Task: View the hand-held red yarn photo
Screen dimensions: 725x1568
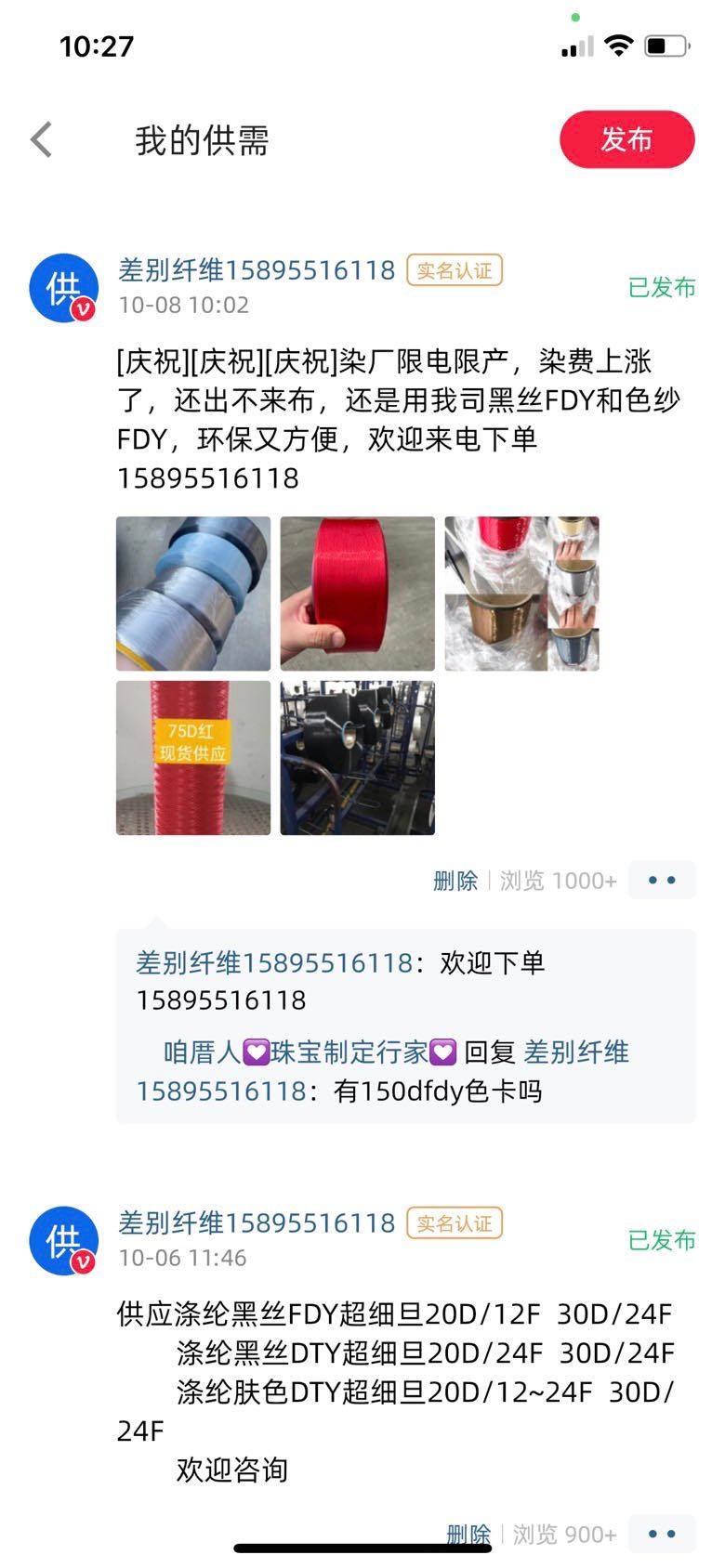Action: pyautogui.click(x=358, y=594)
